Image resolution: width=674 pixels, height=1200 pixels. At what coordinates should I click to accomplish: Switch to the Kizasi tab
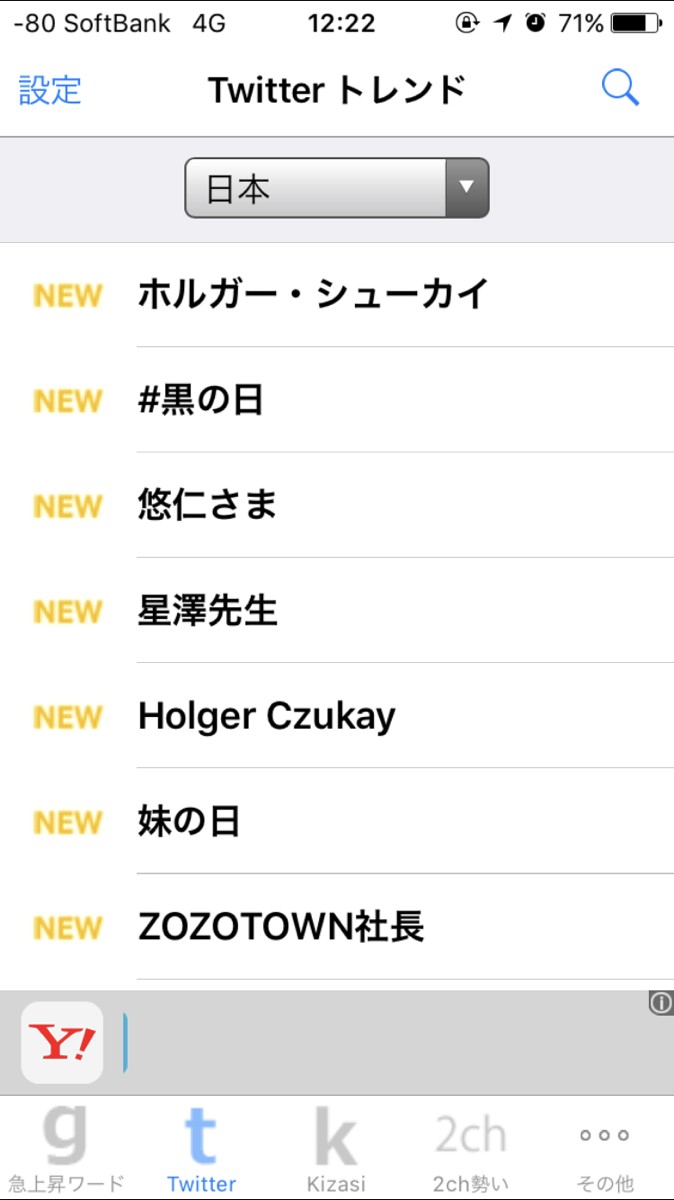(337, 1148)
